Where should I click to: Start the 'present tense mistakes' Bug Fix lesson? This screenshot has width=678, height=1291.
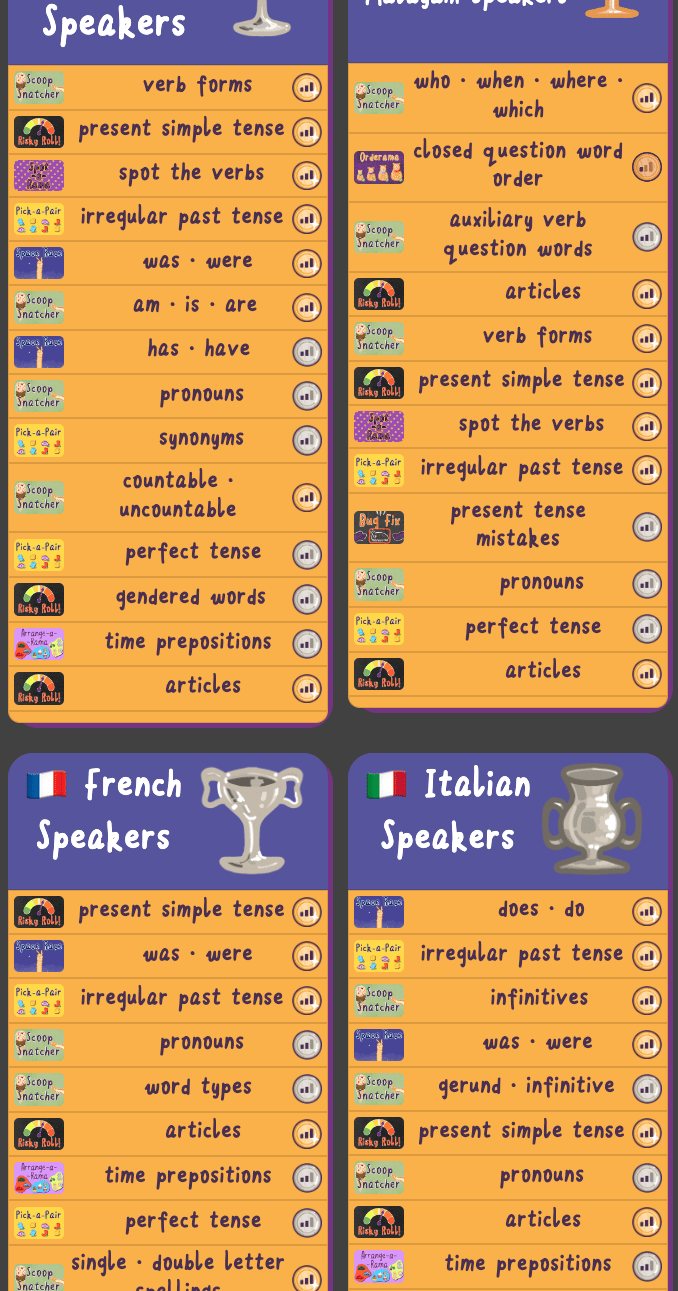point(508,527)
